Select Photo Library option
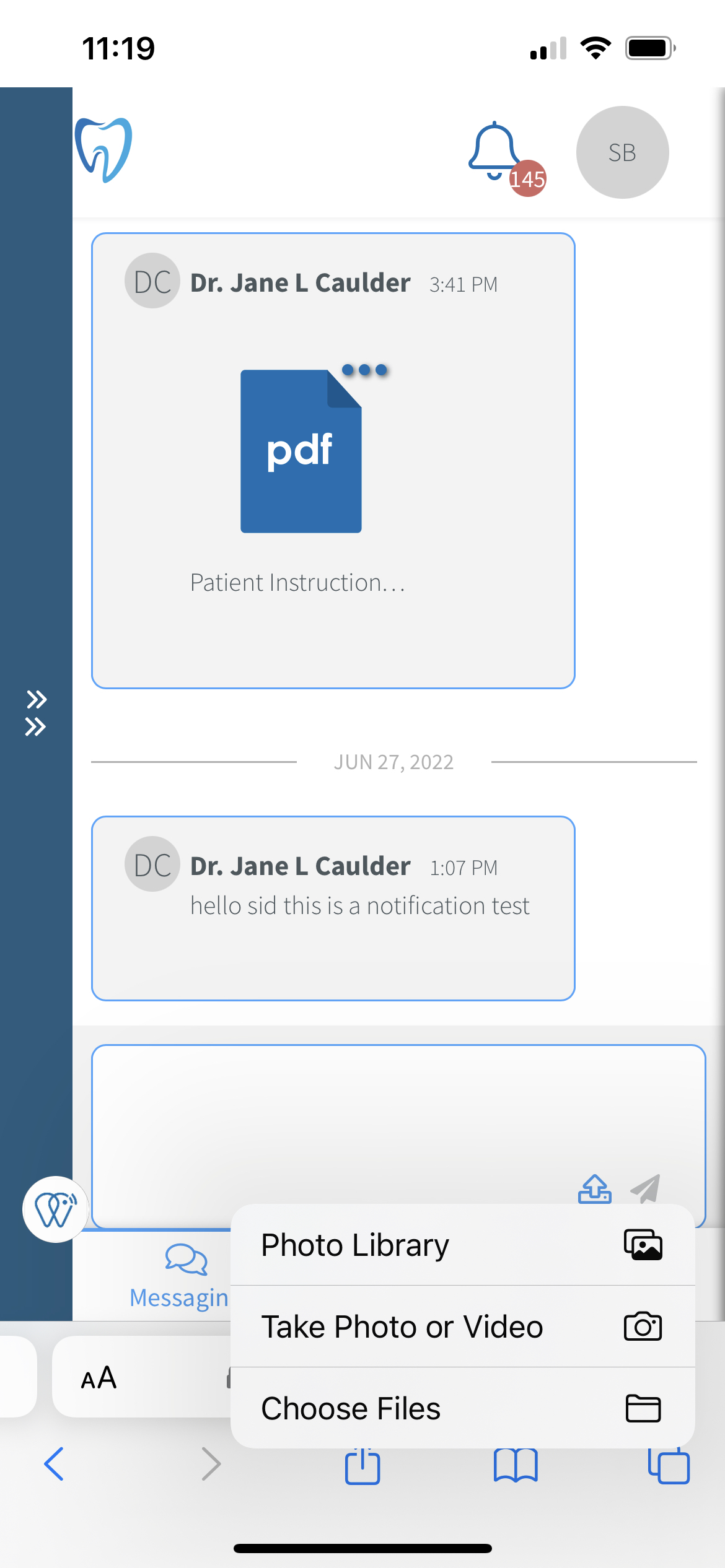This screenshot has height=1568, width=725. click(462, 1245)
